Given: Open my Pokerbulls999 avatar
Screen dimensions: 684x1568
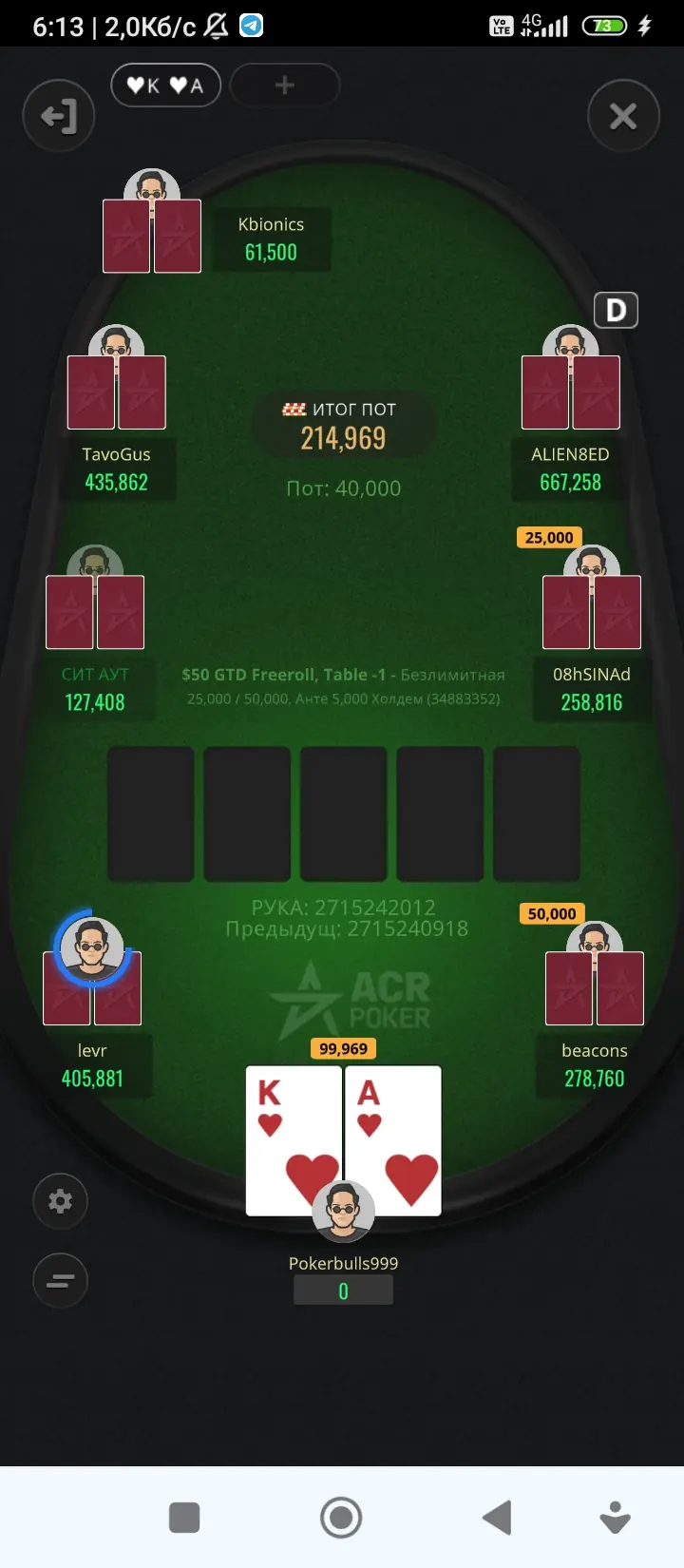Looking at the screenshot, I should 343,1210.
